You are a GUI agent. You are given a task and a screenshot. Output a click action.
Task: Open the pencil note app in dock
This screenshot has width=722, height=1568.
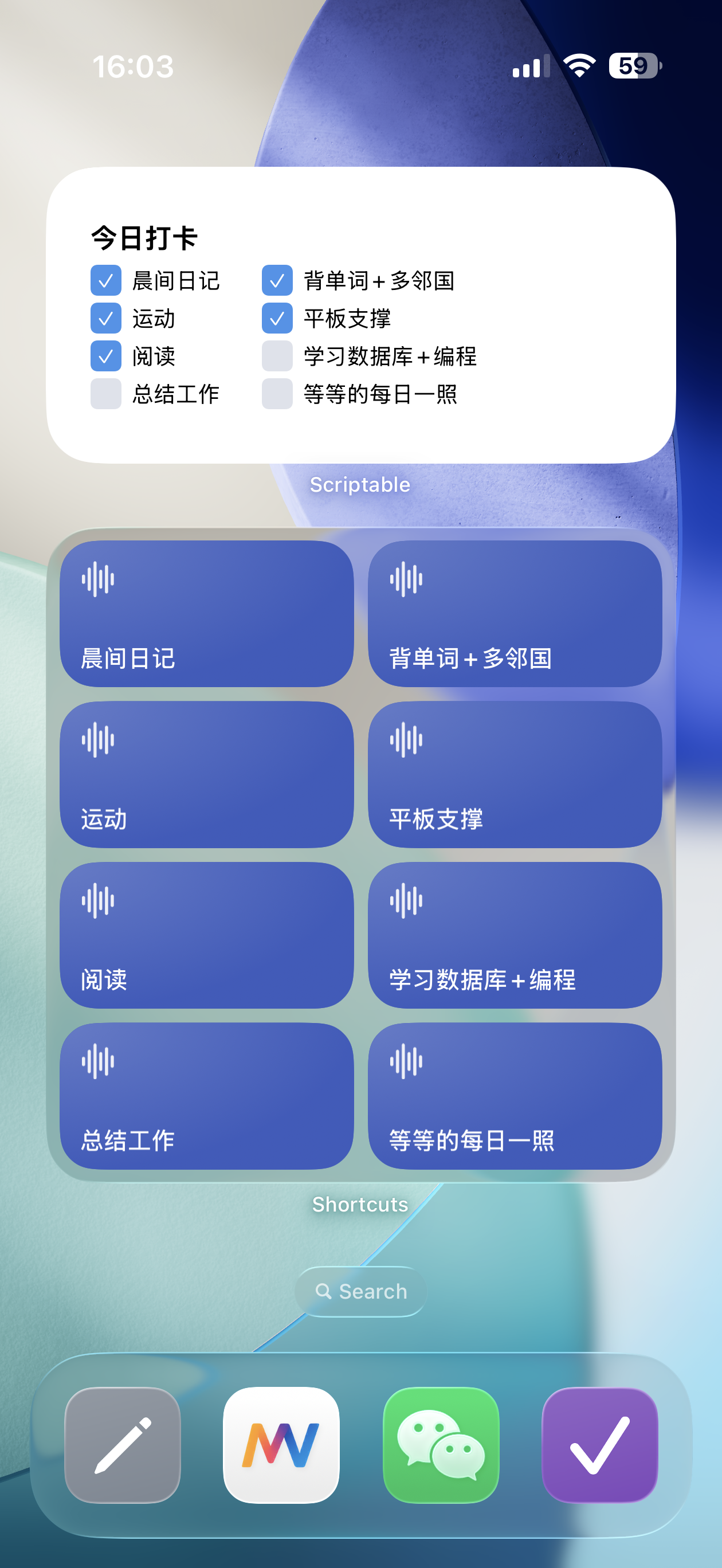[123, 1444]
